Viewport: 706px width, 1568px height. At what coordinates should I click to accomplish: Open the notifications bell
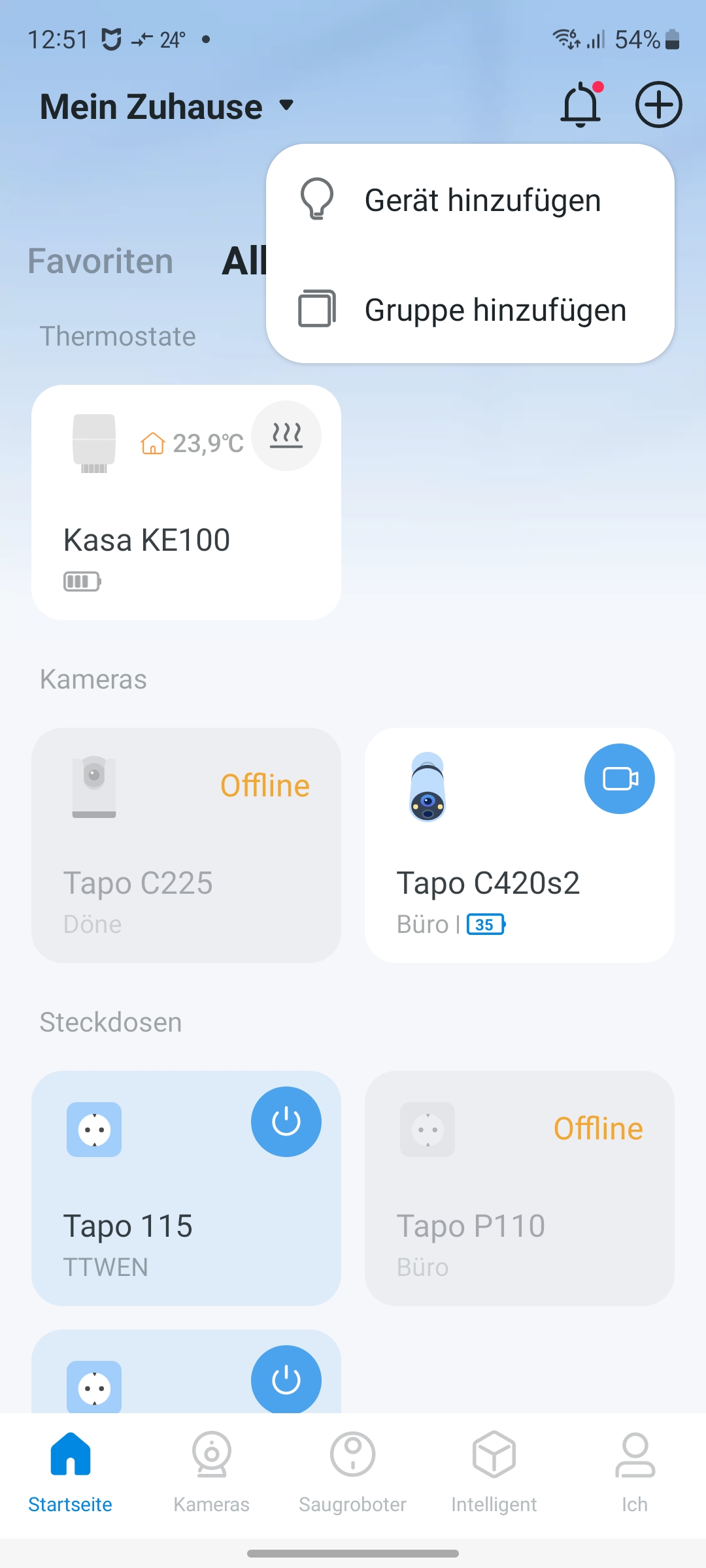pyautogui.click(x=580, y=105)
